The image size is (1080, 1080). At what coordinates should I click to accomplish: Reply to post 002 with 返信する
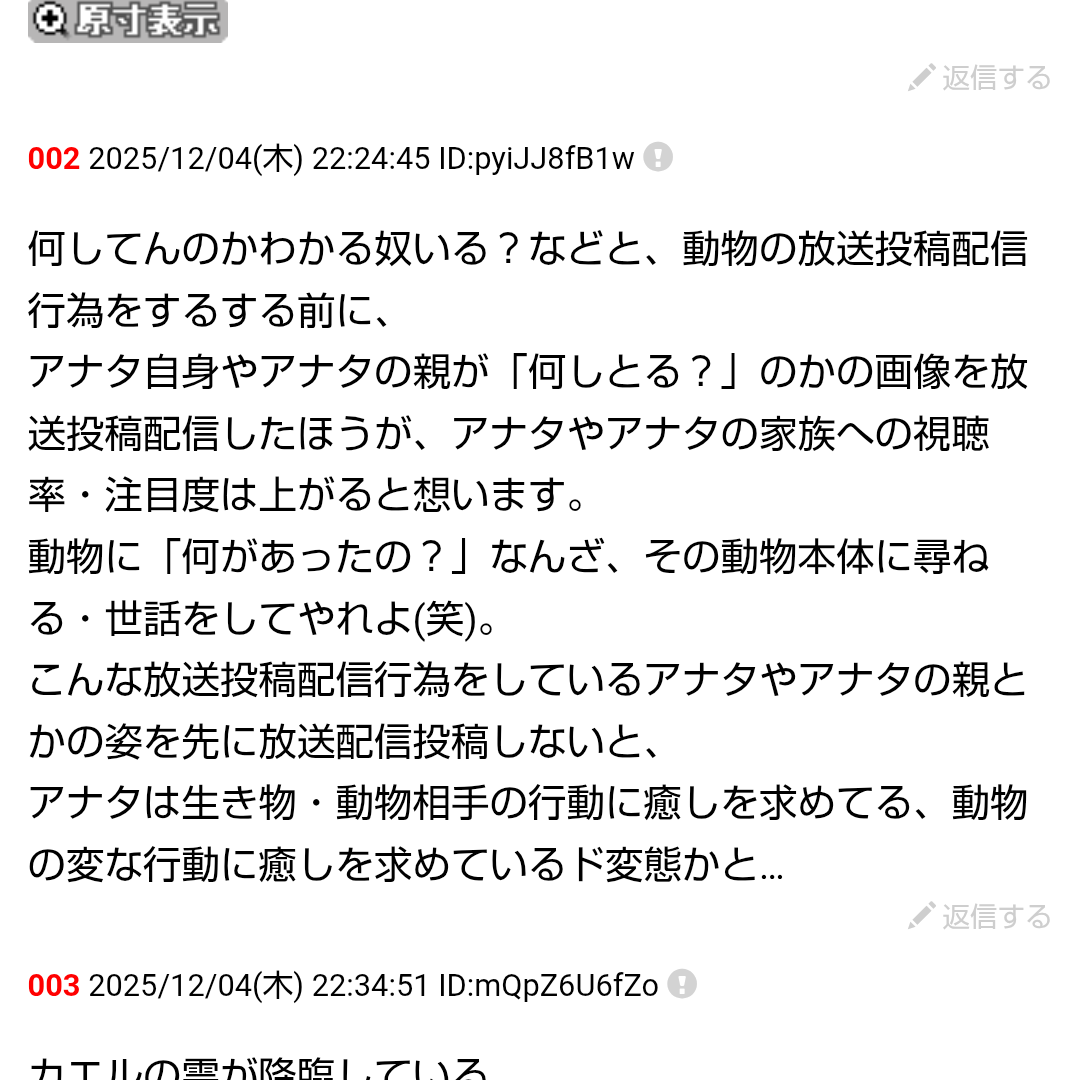(x=980, y=916)
